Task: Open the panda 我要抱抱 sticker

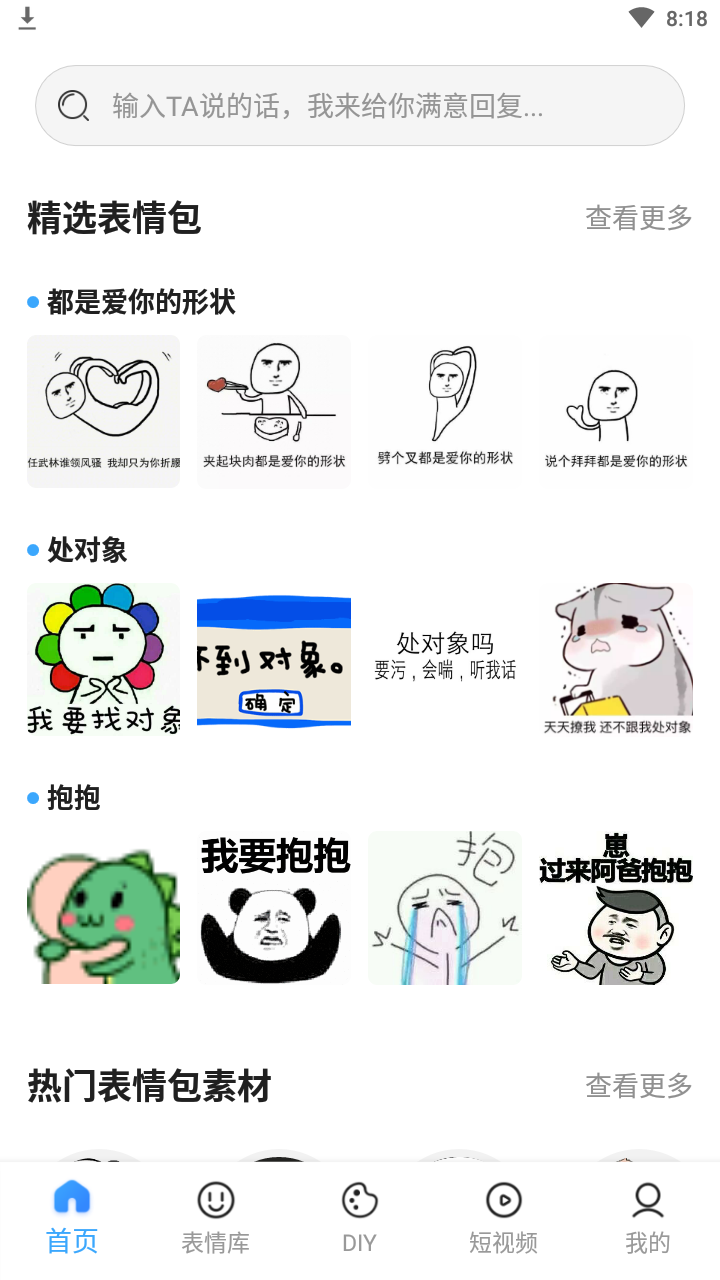Action: point(274,907)
